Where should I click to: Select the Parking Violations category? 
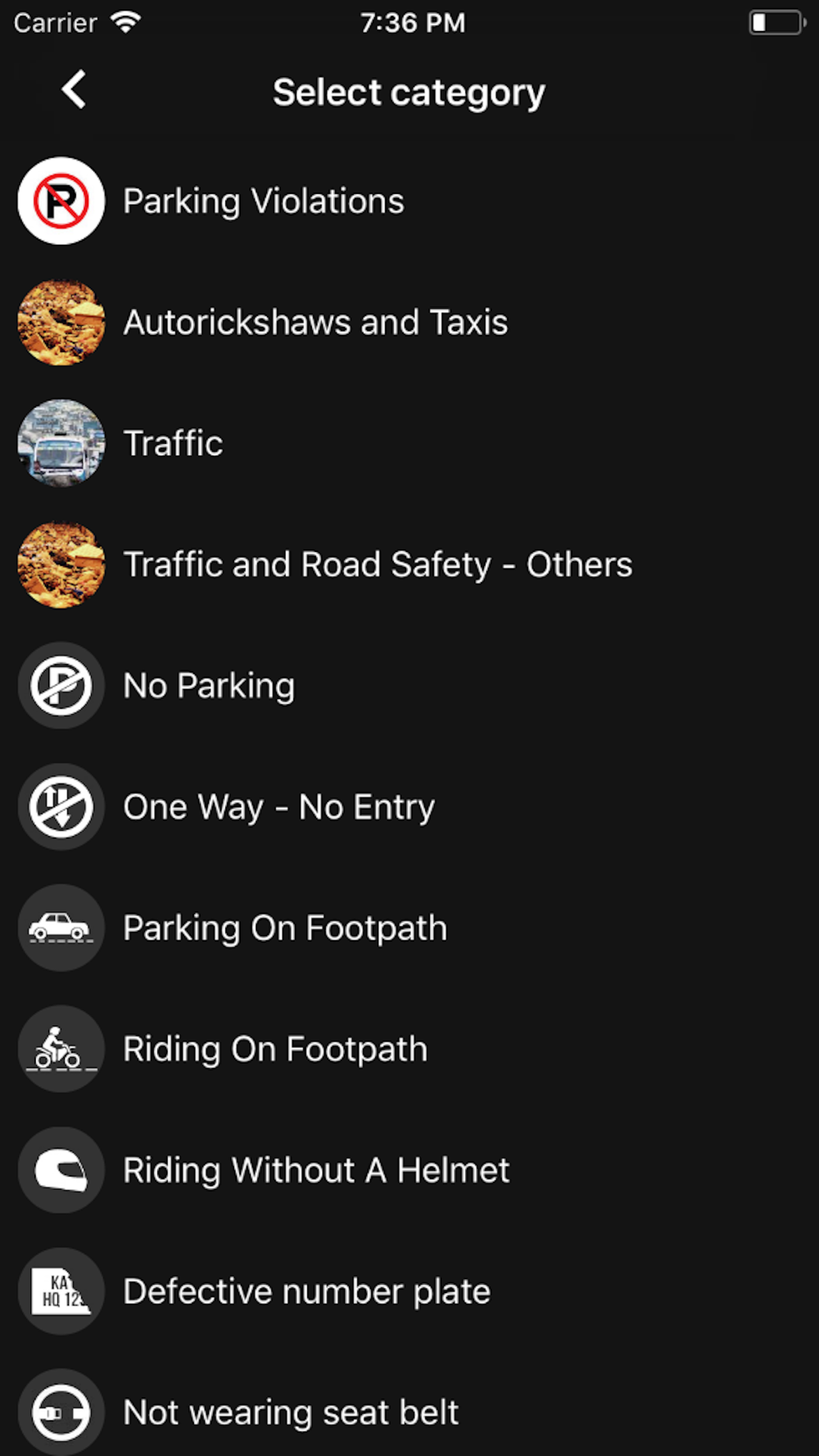[263, 201]
